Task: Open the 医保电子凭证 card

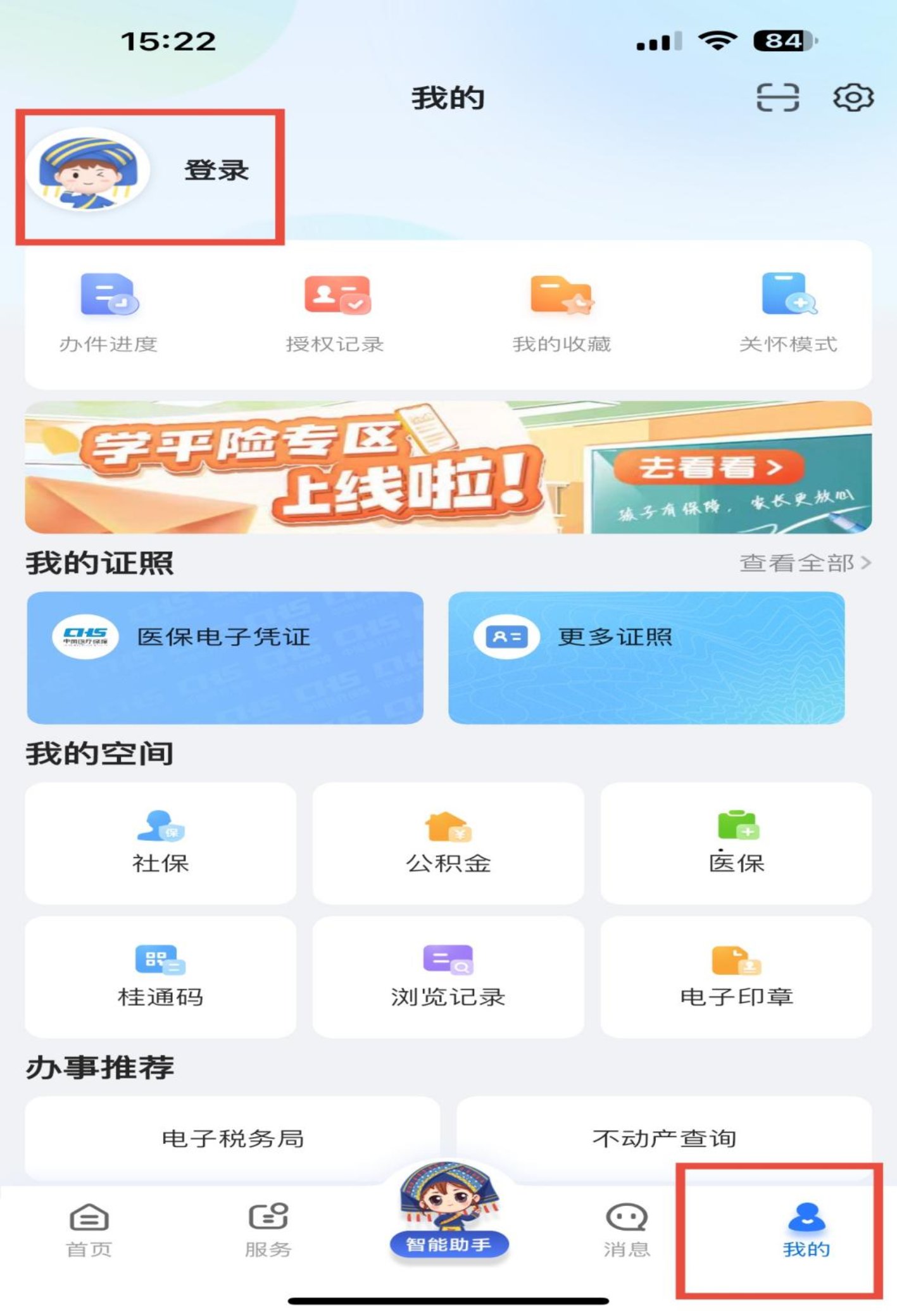Action: click(225, 657)
